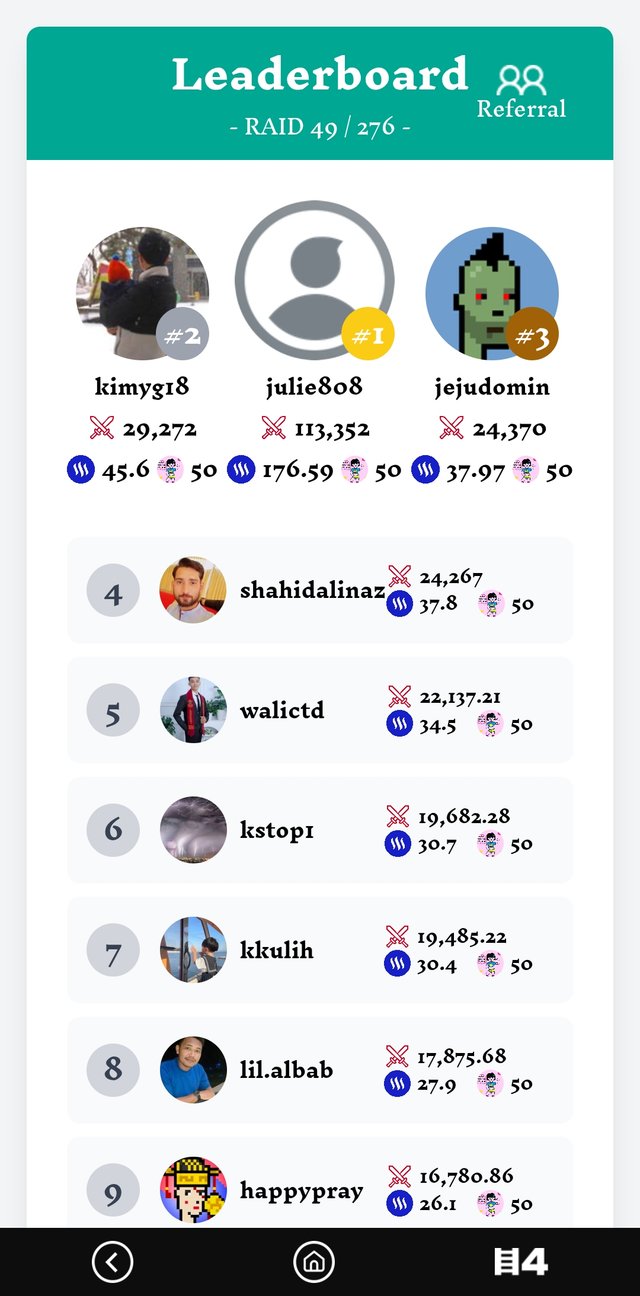
Task: Open kstop1 leaderboard entry
Action: pos(320,830)
